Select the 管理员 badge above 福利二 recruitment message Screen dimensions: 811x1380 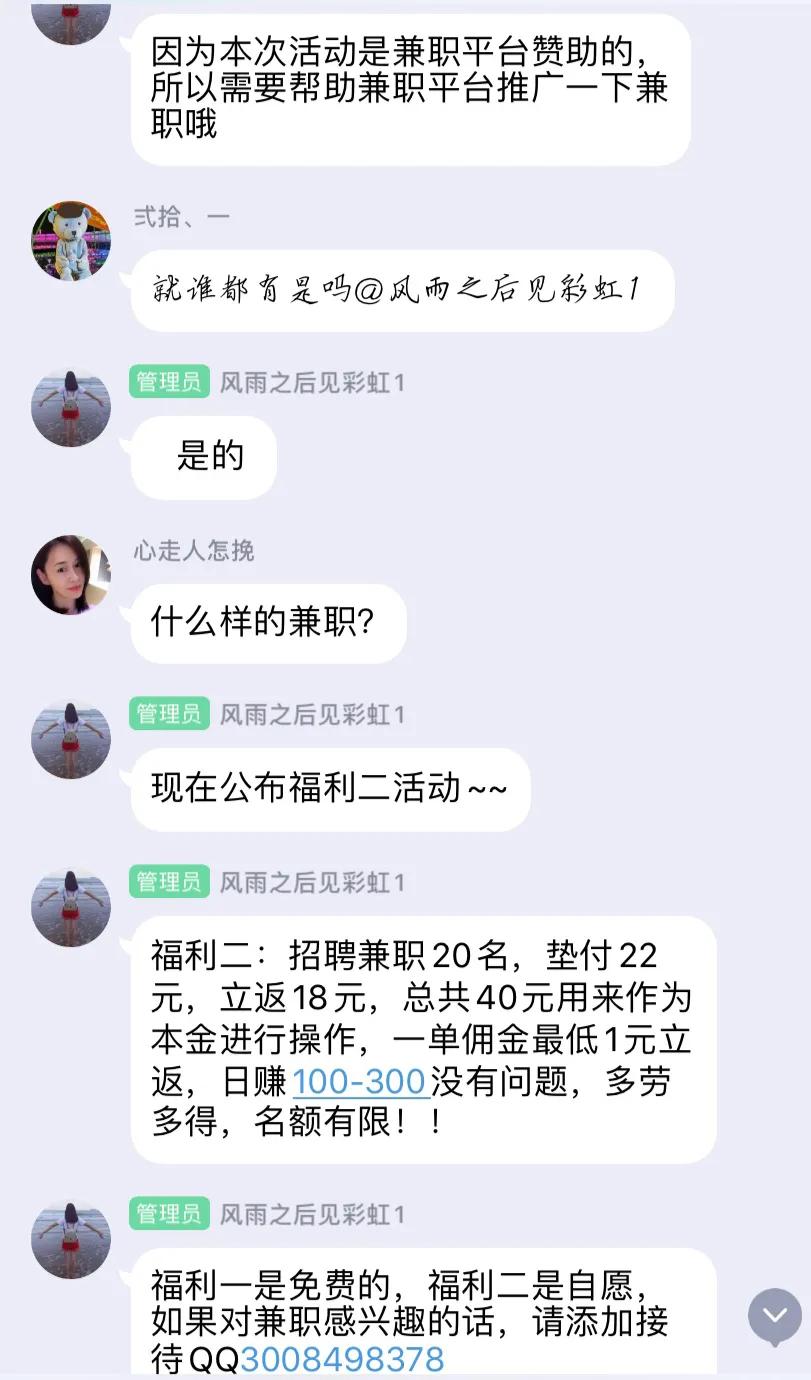(167, 881)
